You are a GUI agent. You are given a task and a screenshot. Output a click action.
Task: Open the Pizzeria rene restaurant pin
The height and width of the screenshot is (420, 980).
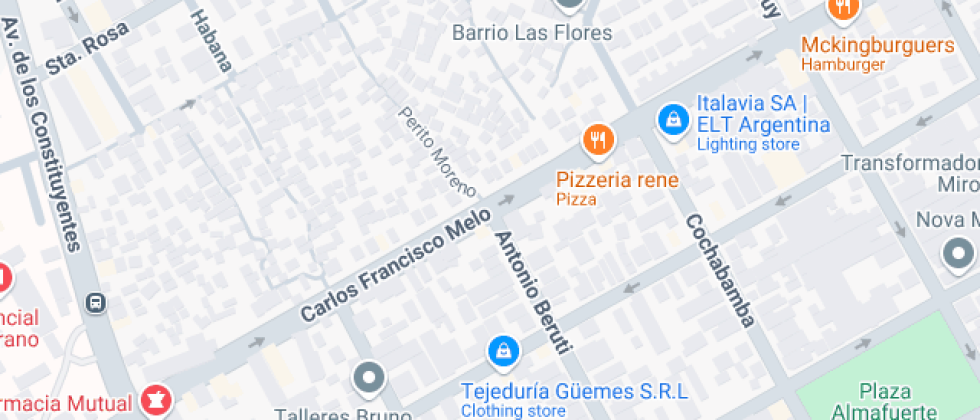598,140
